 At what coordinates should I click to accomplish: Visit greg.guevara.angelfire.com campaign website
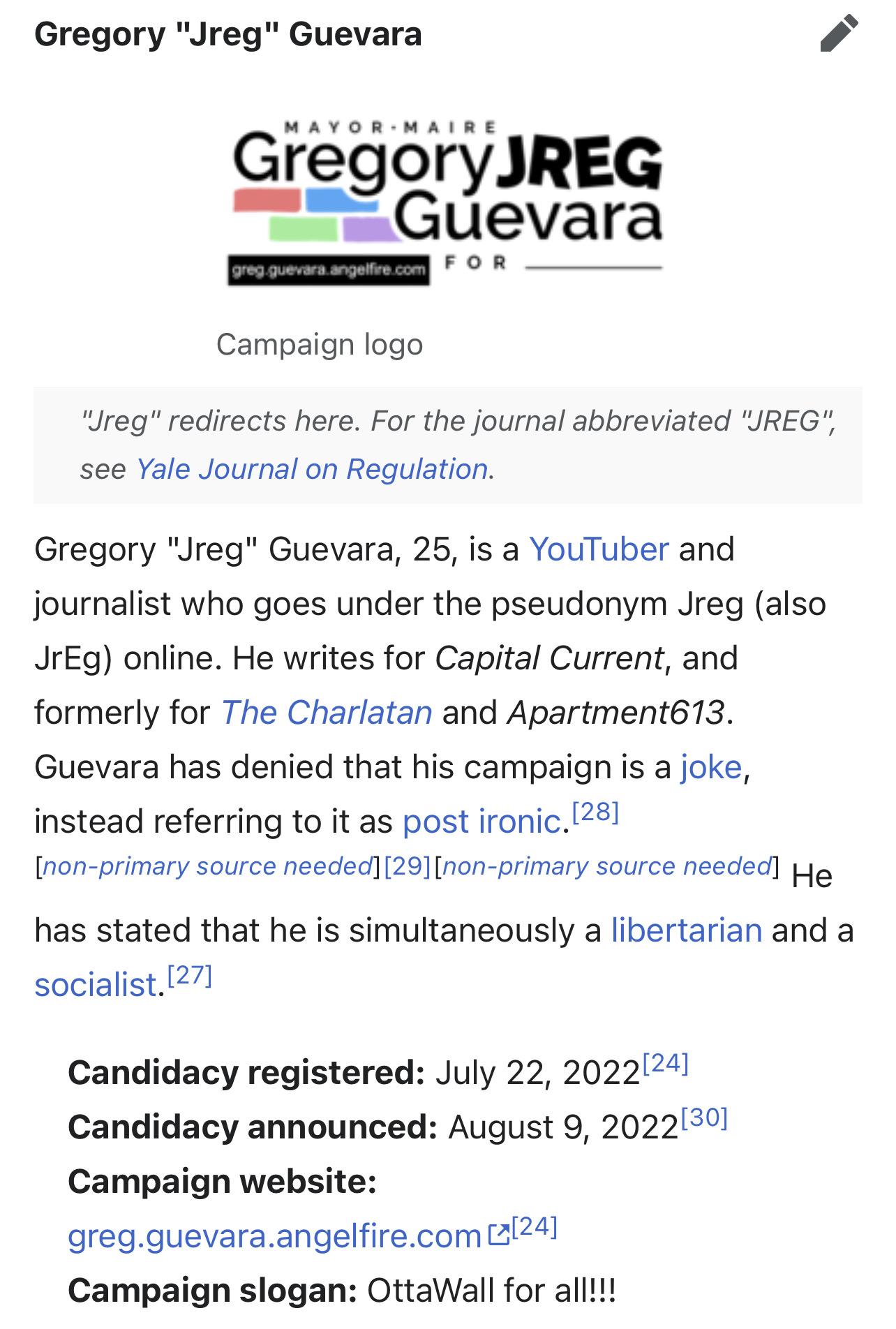[274, 1236]
